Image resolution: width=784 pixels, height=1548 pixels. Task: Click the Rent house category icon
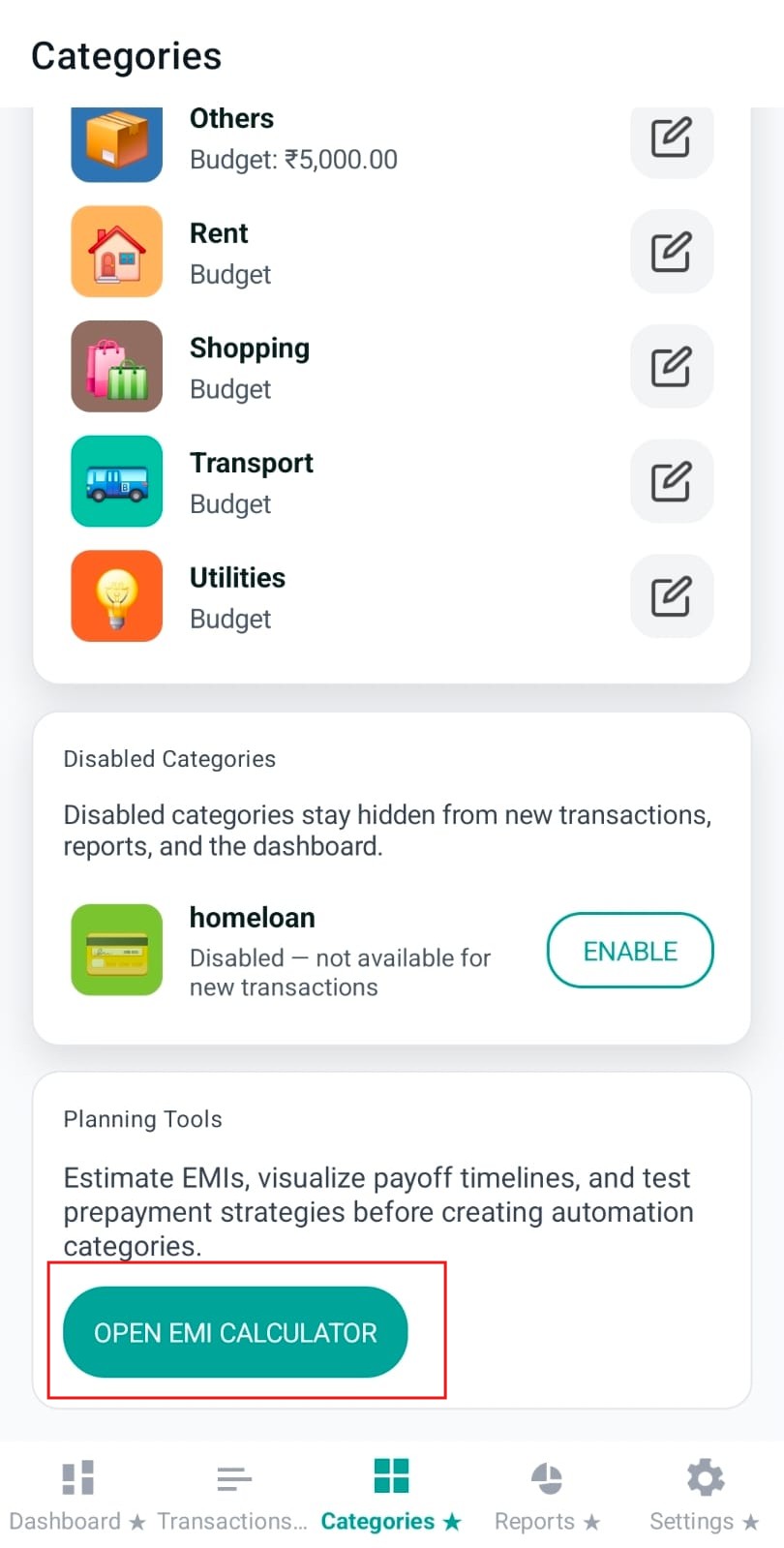pyautogui.click(x=116, y=252)
